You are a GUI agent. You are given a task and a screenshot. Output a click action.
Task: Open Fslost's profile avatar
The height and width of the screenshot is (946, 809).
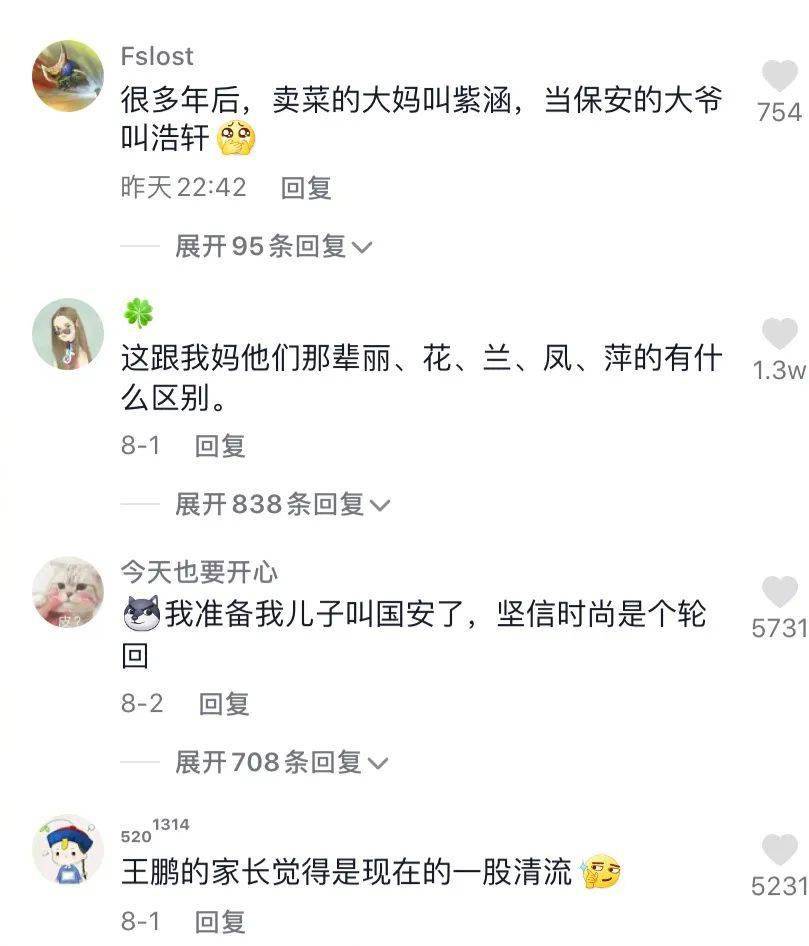click(x=68, y=76)
